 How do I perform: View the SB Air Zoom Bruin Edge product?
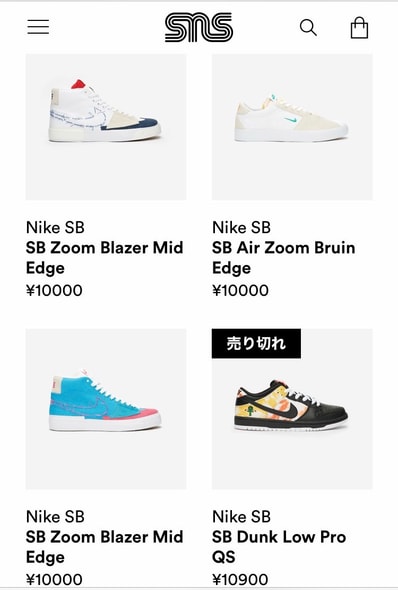(x=292, y=127)
